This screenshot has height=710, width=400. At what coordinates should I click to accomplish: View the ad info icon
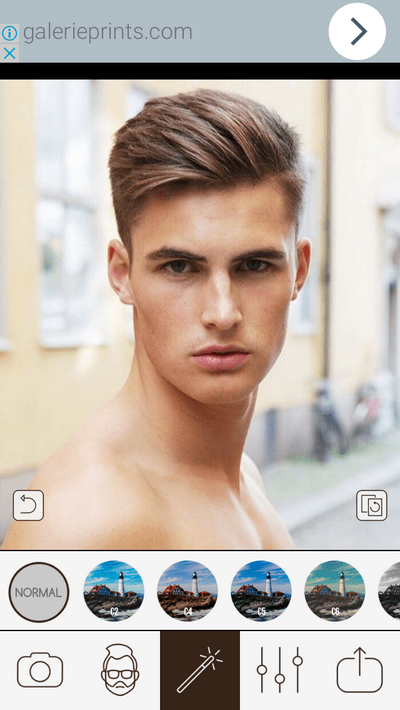coord(9,33)
